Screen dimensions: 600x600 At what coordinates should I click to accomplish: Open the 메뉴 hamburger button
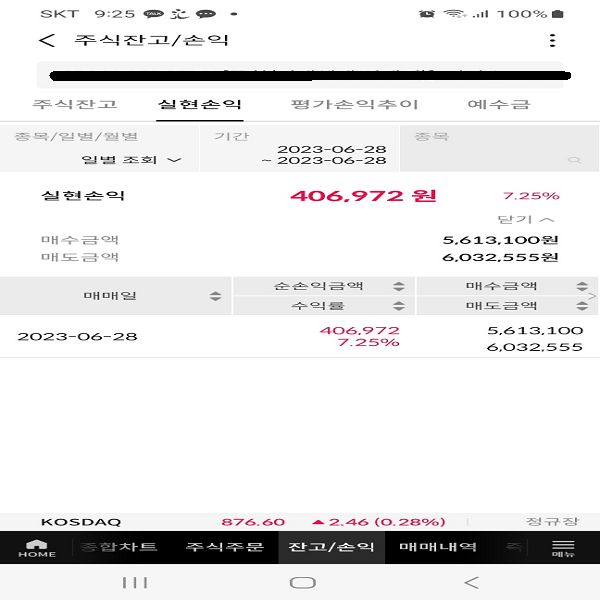coord(563,547)
